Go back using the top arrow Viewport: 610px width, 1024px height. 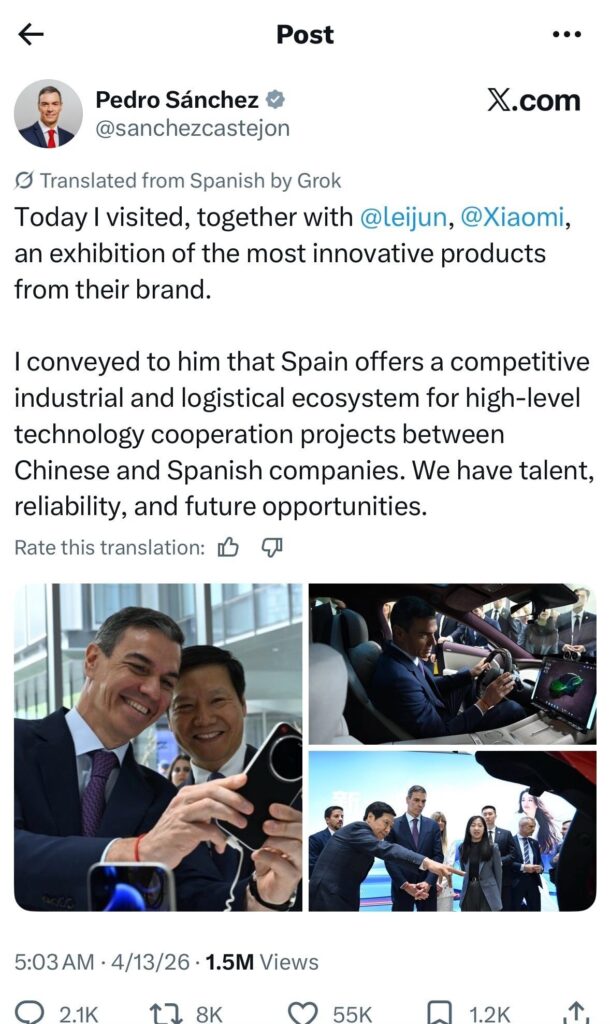[x=31, y=35]
